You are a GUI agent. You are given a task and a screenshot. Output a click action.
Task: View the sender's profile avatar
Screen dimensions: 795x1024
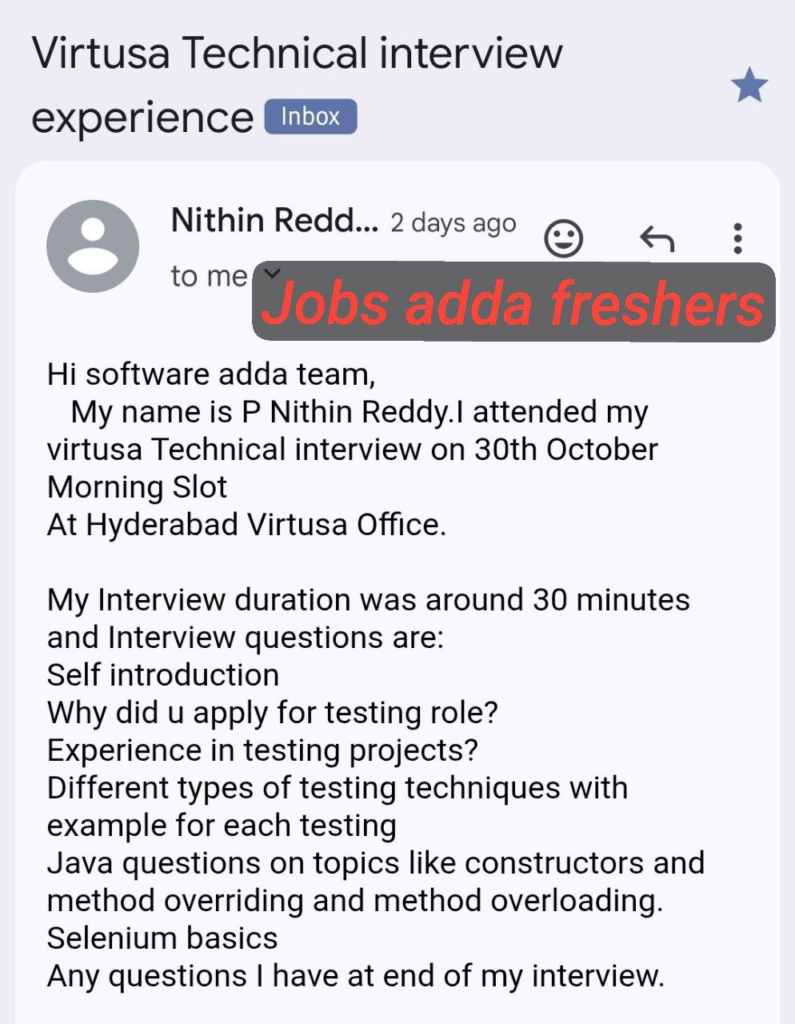(93, 246)
